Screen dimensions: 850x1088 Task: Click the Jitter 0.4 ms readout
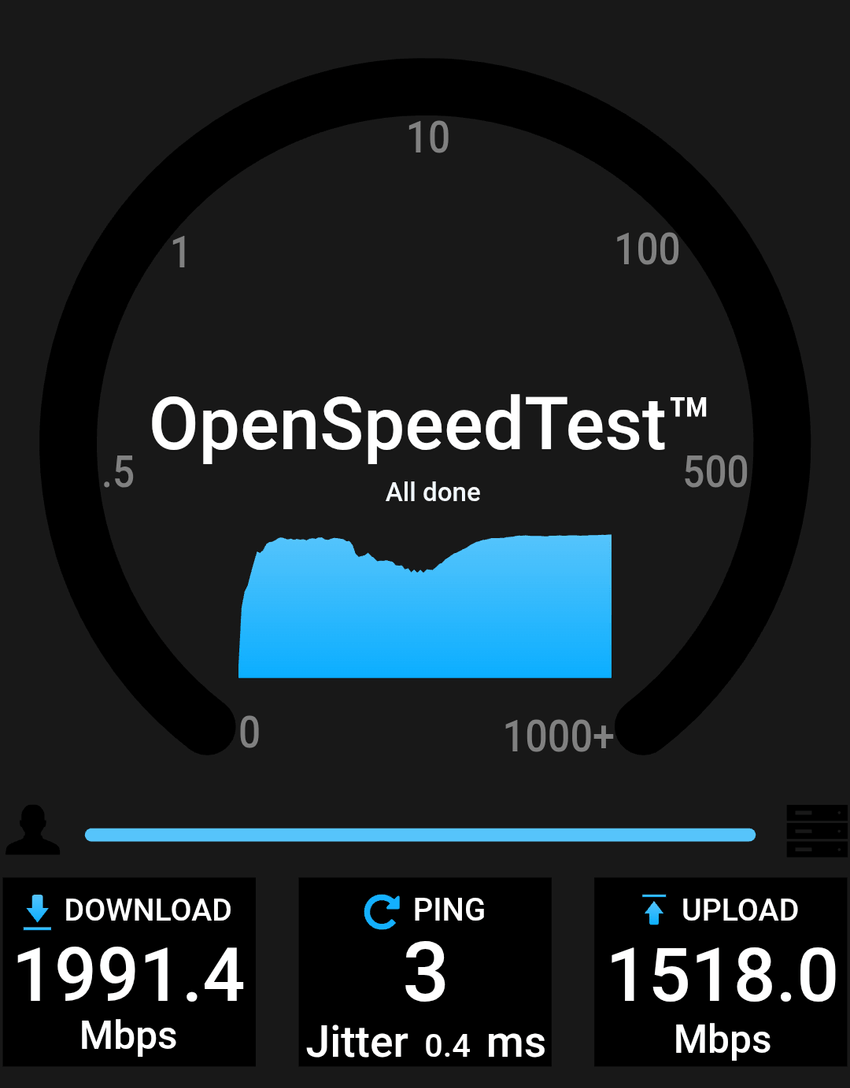[x=425, y=1041]
